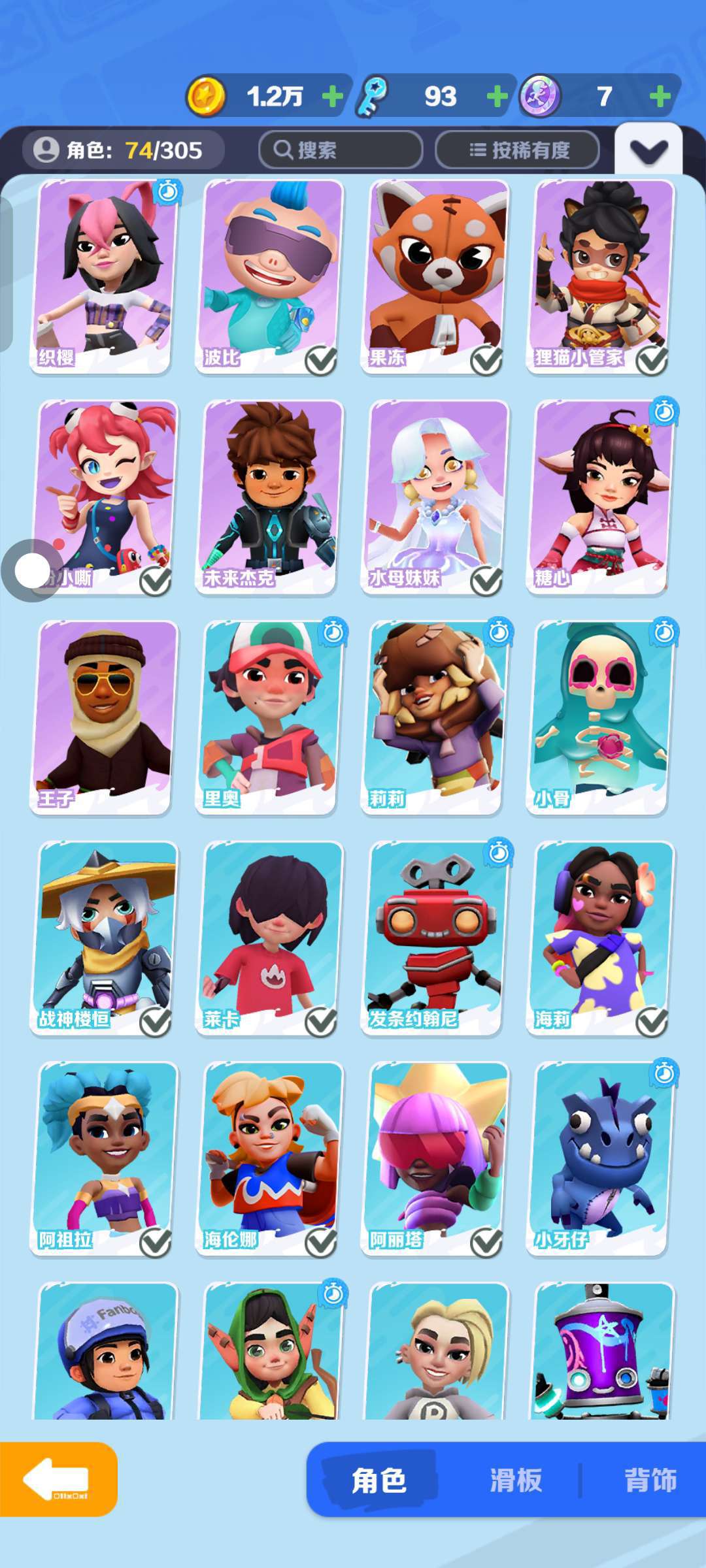Screen dimensions: 706x1568
Task: Choose the character 波比
Action: (x=269, y=274)
